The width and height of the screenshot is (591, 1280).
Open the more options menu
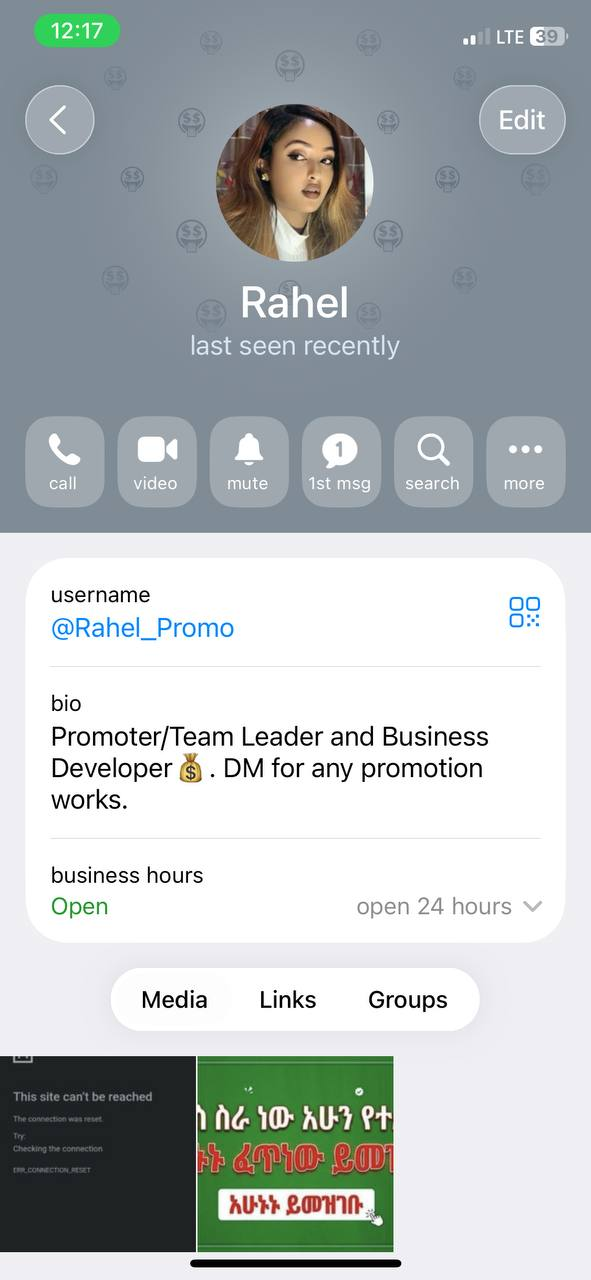525,462
